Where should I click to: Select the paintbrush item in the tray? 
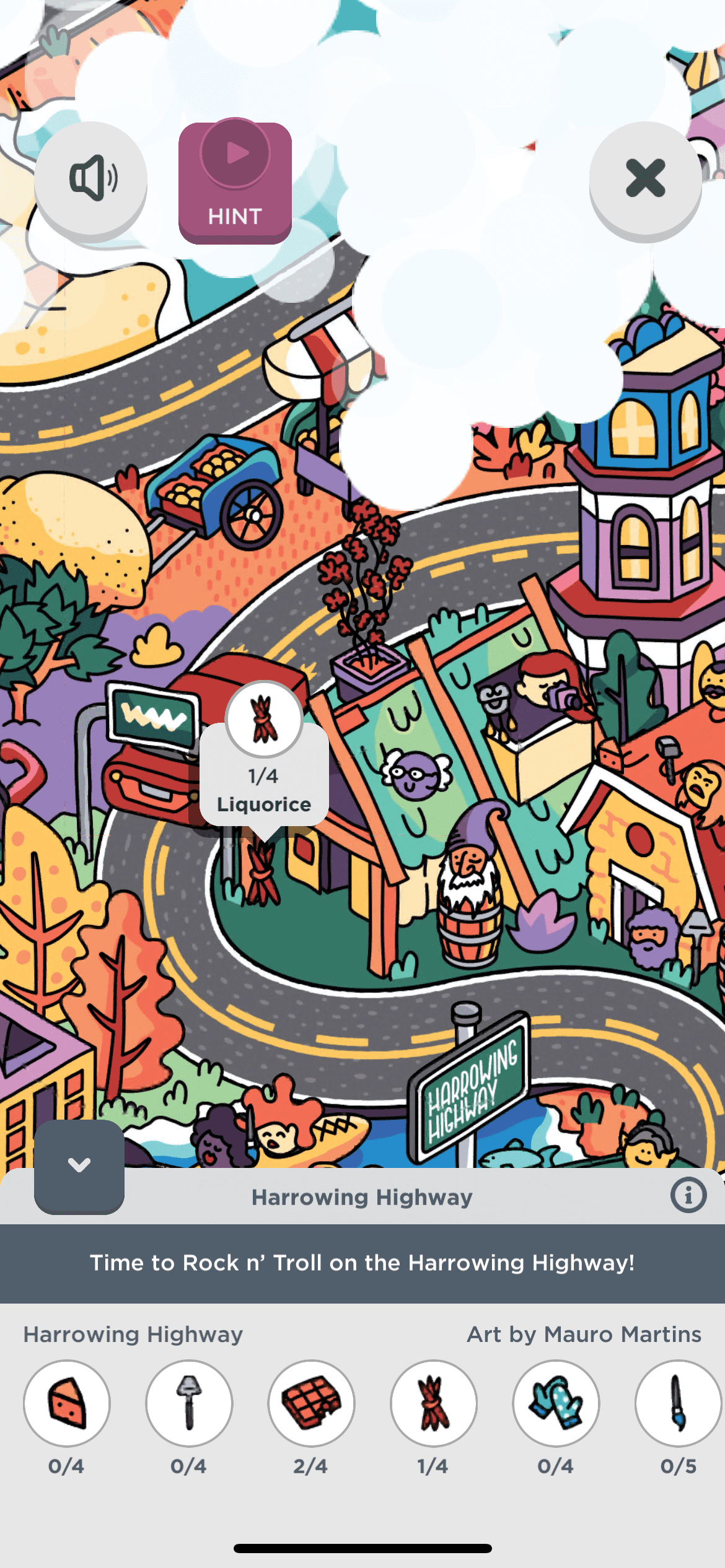[678, 1403]
